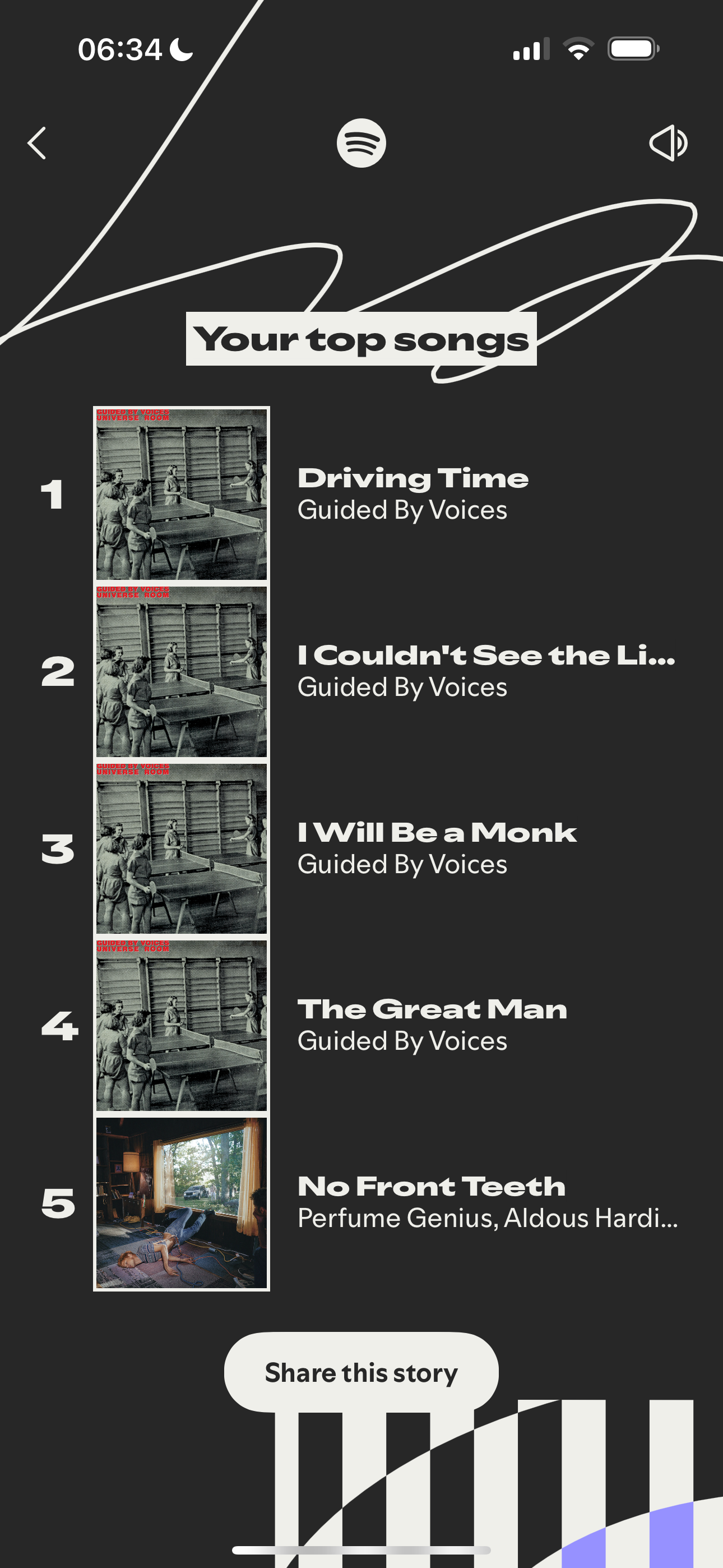Mute the story sound
The image size is (723, 1568).
(x=668, y=144)
